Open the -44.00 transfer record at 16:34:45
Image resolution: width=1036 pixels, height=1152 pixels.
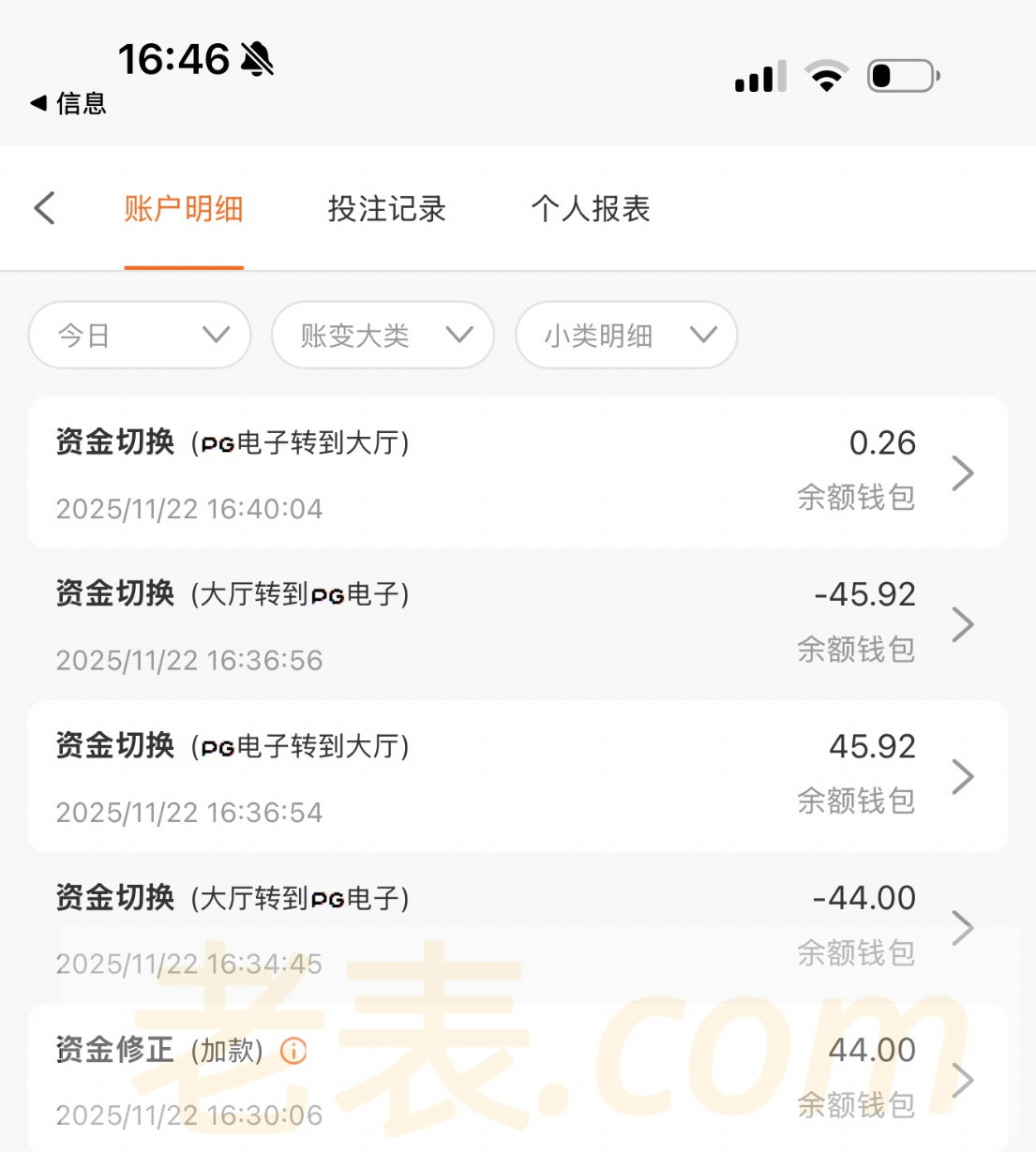(x=518, y=929)
